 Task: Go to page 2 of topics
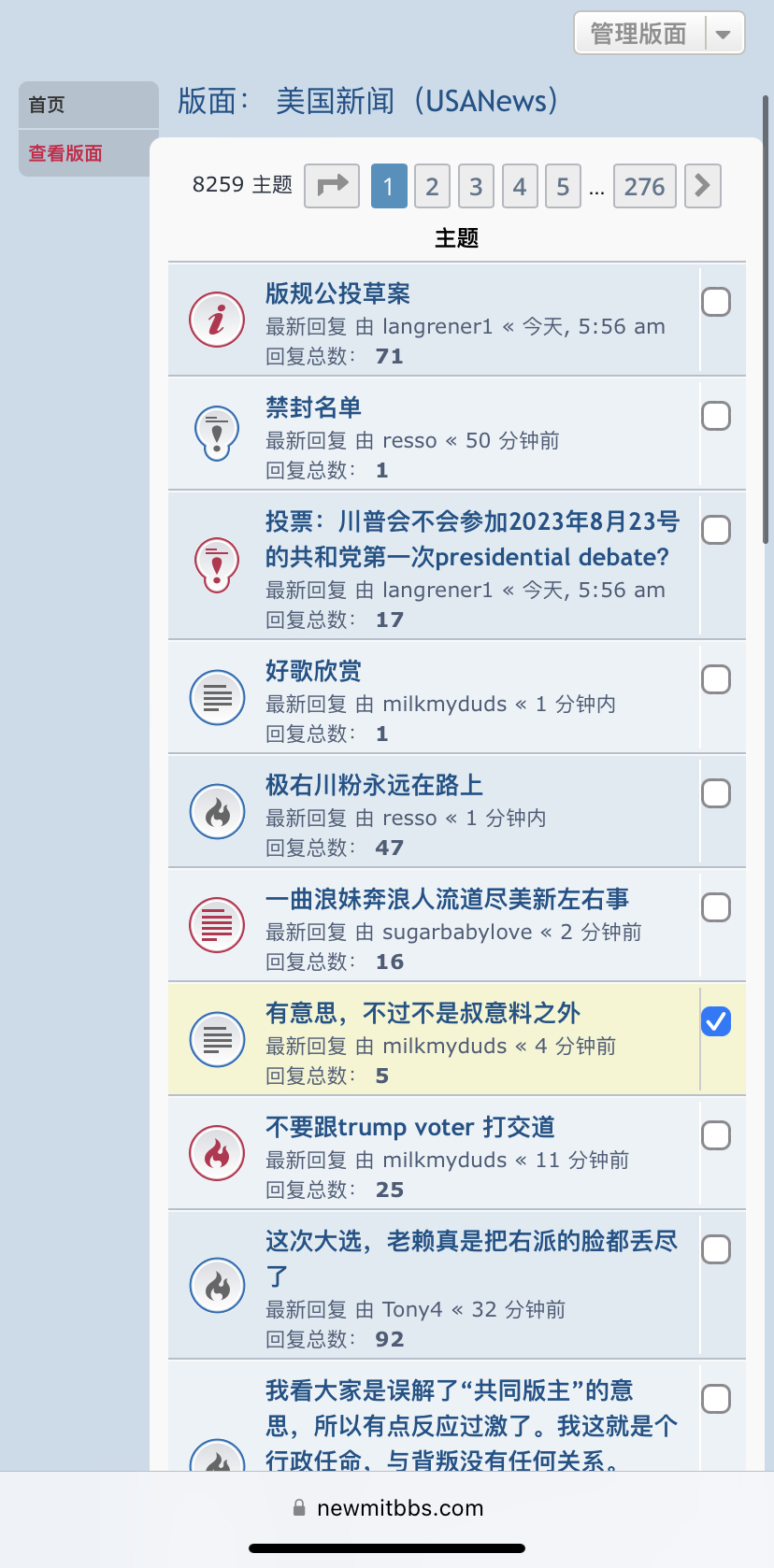[432, 186]
